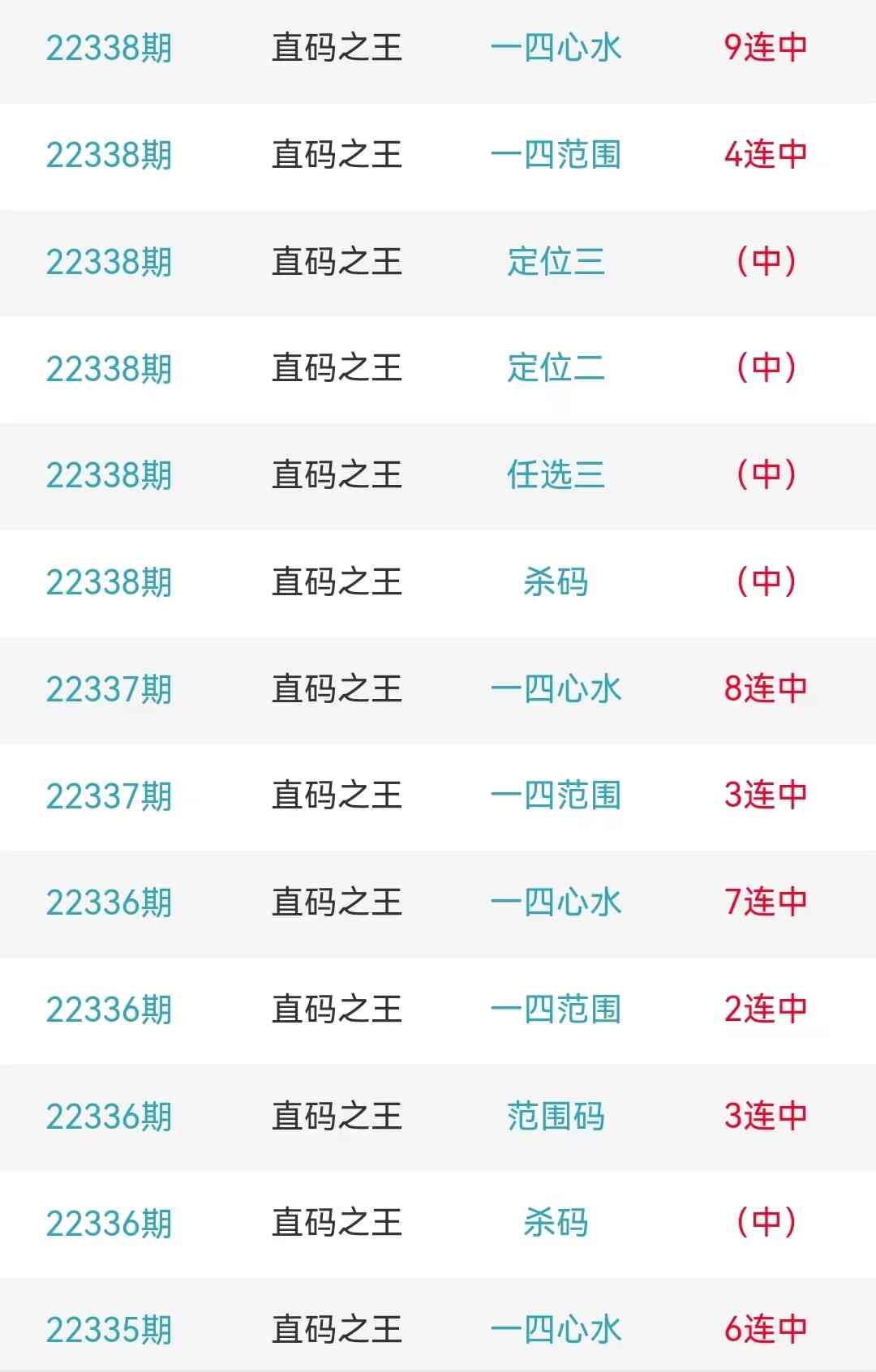Open the 22338期 一四心水 row
Screen dimensions: 876x1372
556,48
